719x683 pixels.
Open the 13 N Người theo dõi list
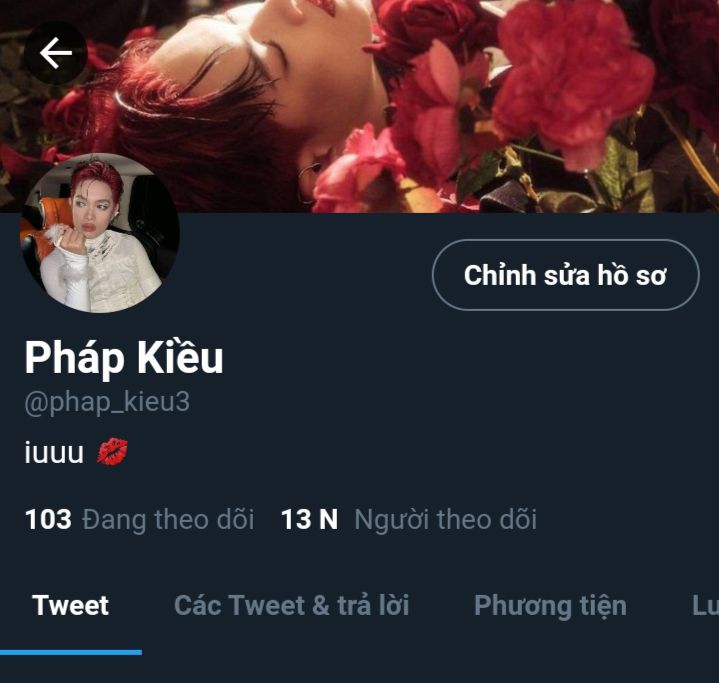pos(409,520)
